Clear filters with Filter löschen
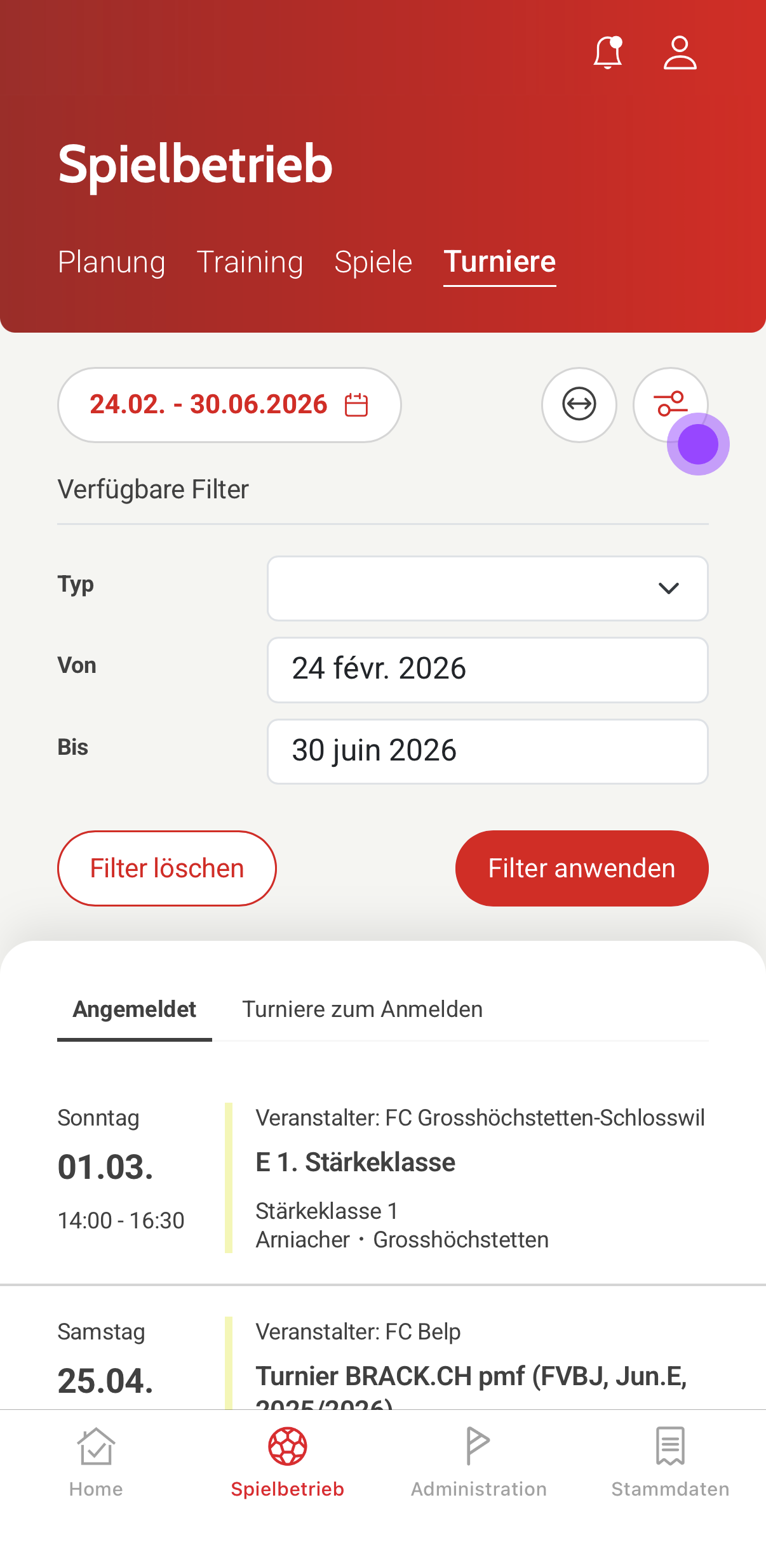Viewport: 766px width, 1568px height. tap(167, 868)
